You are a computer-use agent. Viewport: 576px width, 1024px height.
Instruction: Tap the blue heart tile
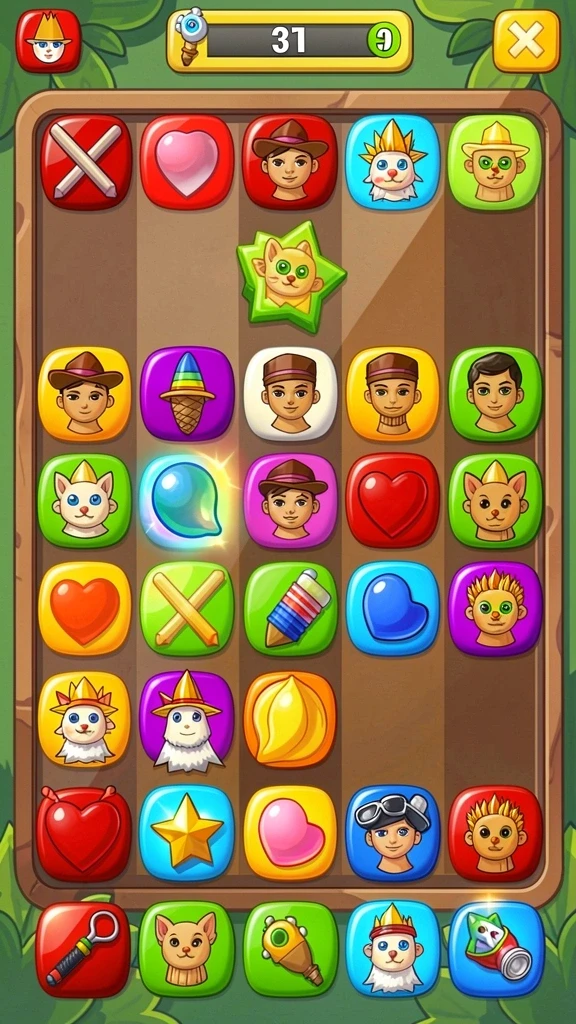[x=393, y=609]
